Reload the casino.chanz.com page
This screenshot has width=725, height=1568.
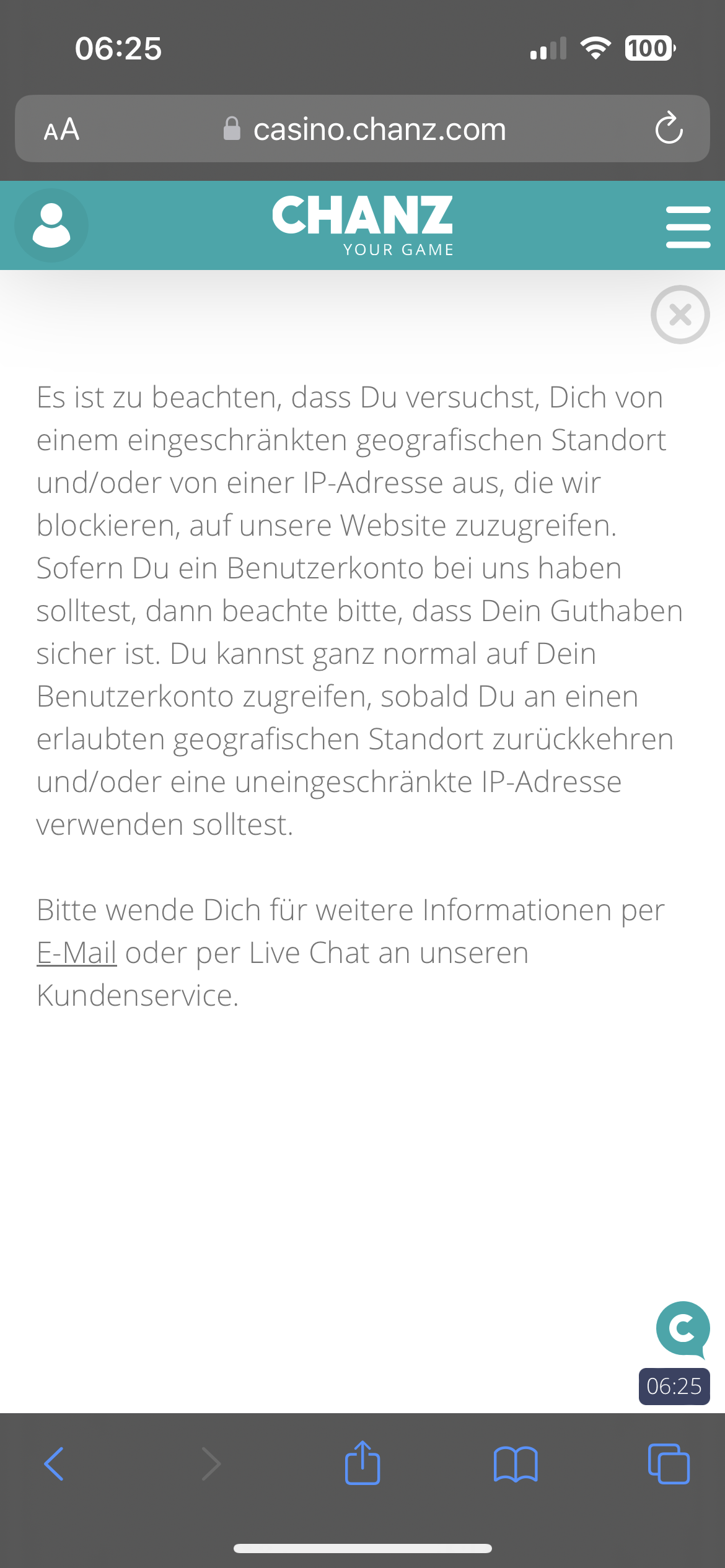(669, 129)
